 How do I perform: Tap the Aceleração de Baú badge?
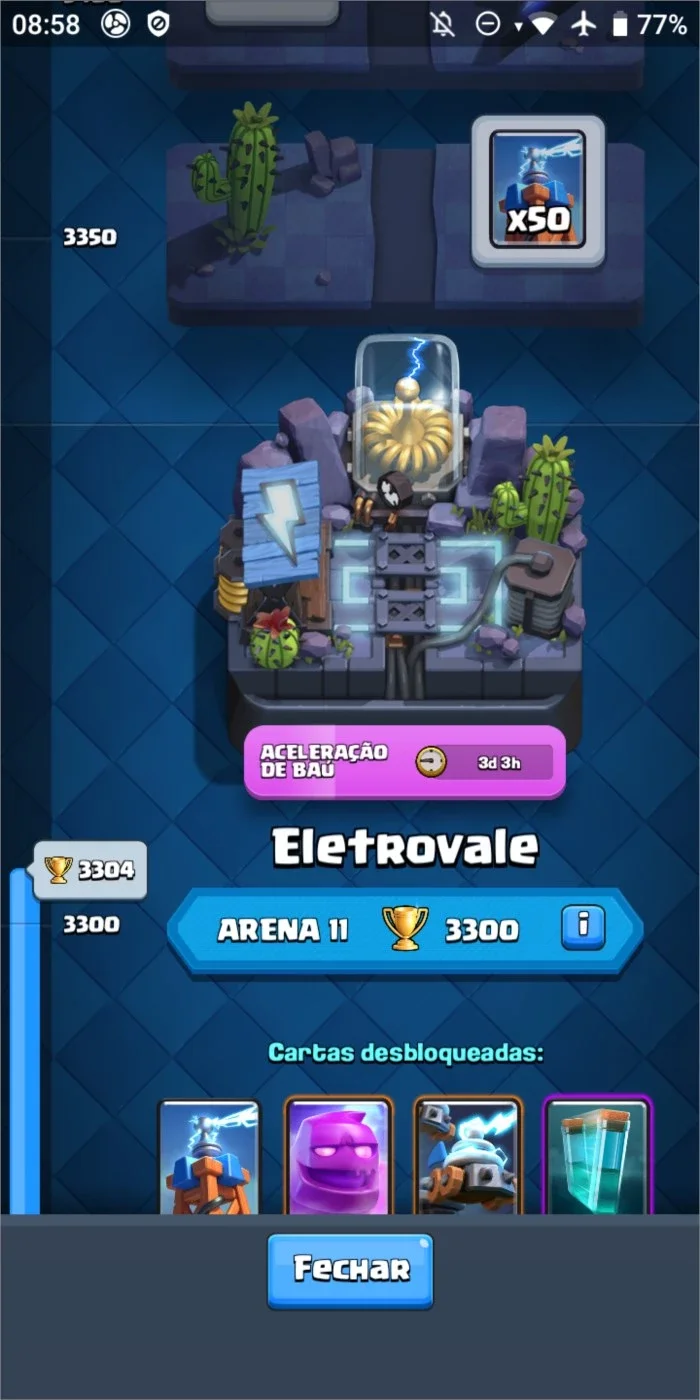point(405,762)
